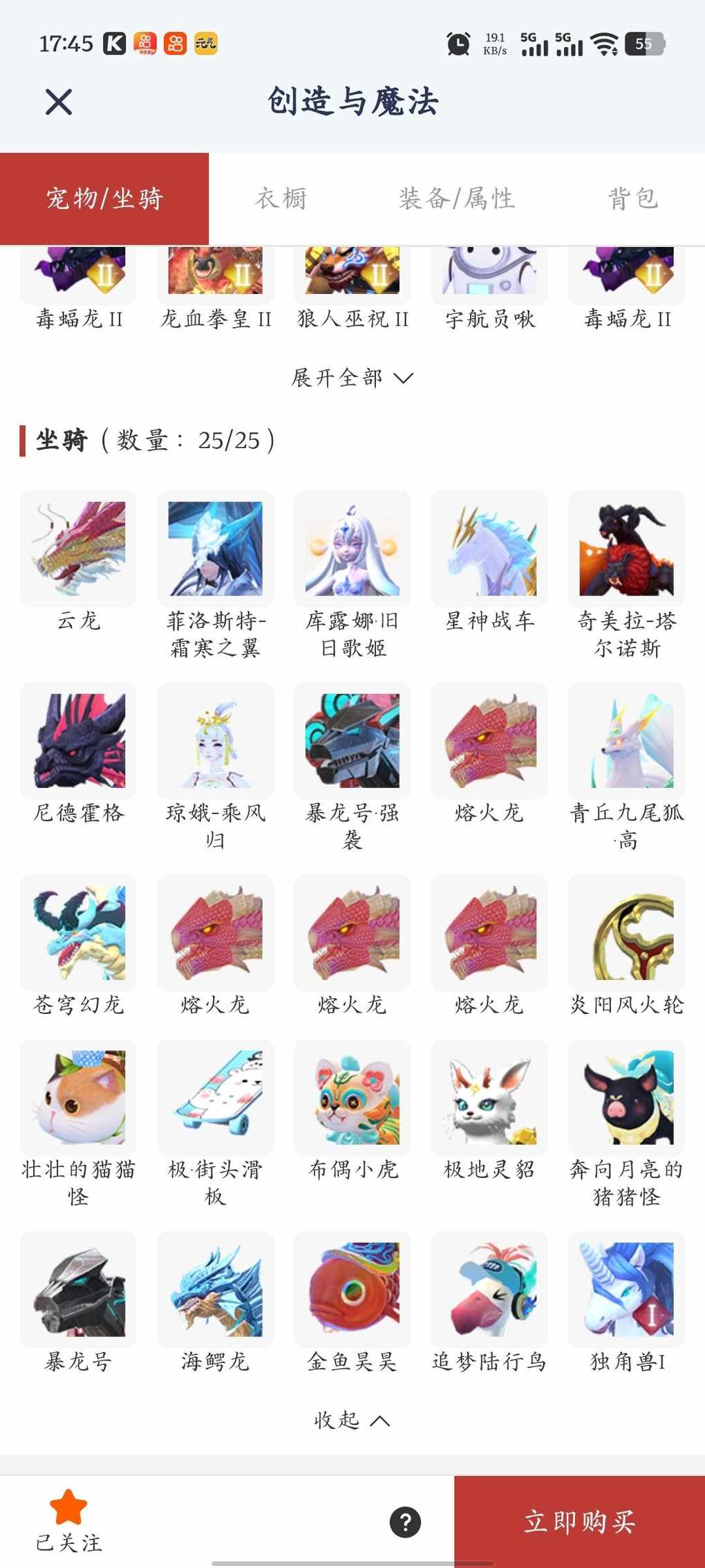
Task: Select the 宠物/坐骑 tab
Action: point(104,199)
